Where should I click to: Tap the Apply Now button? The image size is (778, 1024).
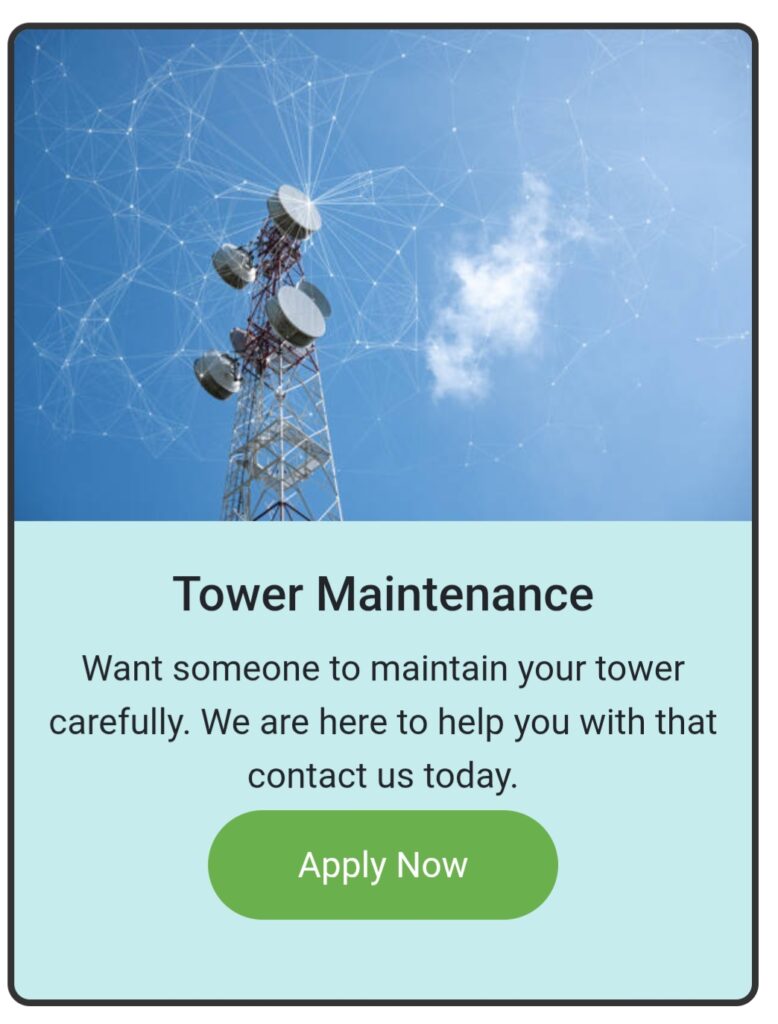click(x=383, y=865)
